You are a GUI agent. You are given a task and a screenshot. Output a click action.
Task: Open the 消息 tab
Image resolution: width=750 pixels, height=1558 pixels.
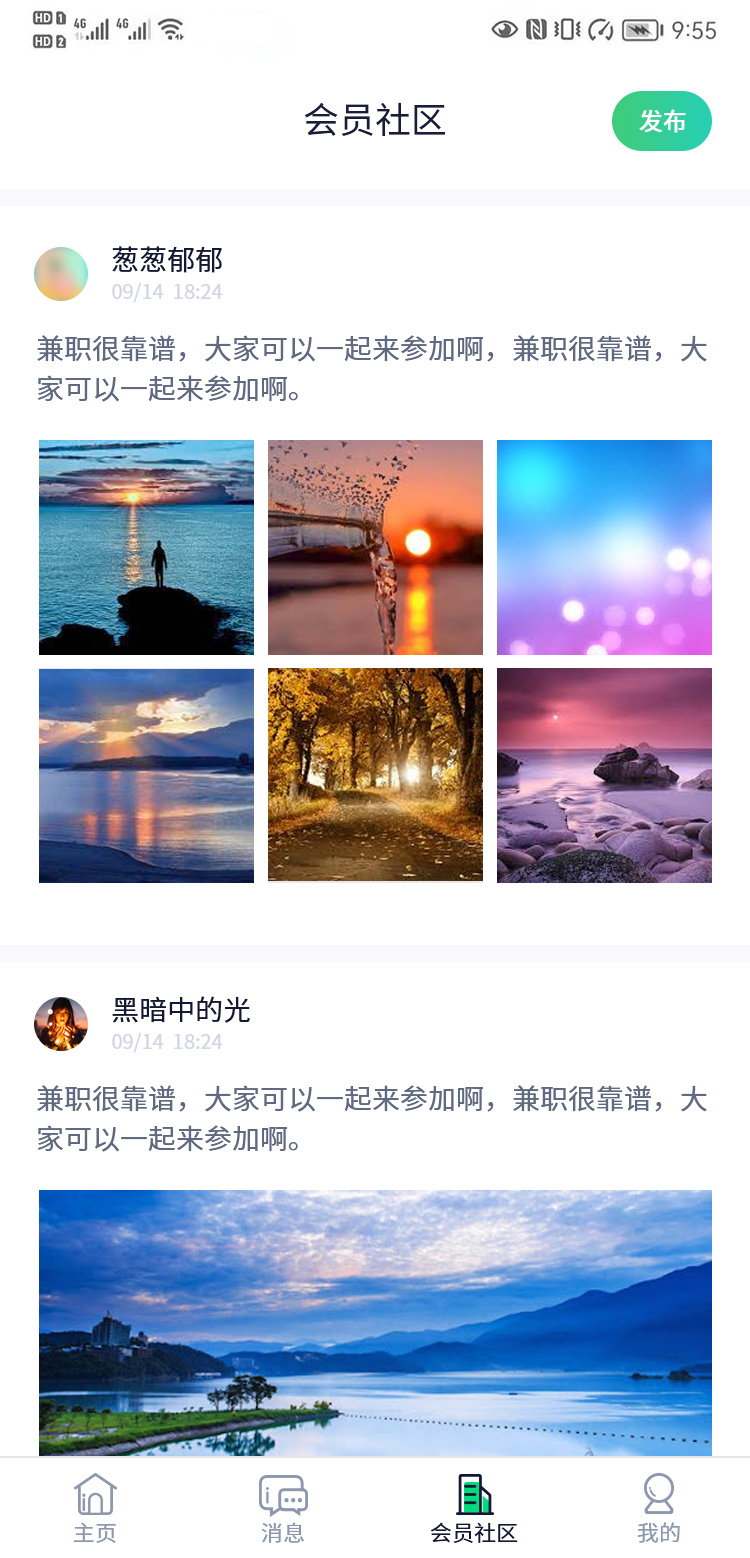pyautogui.click(x=282, y=1507)
